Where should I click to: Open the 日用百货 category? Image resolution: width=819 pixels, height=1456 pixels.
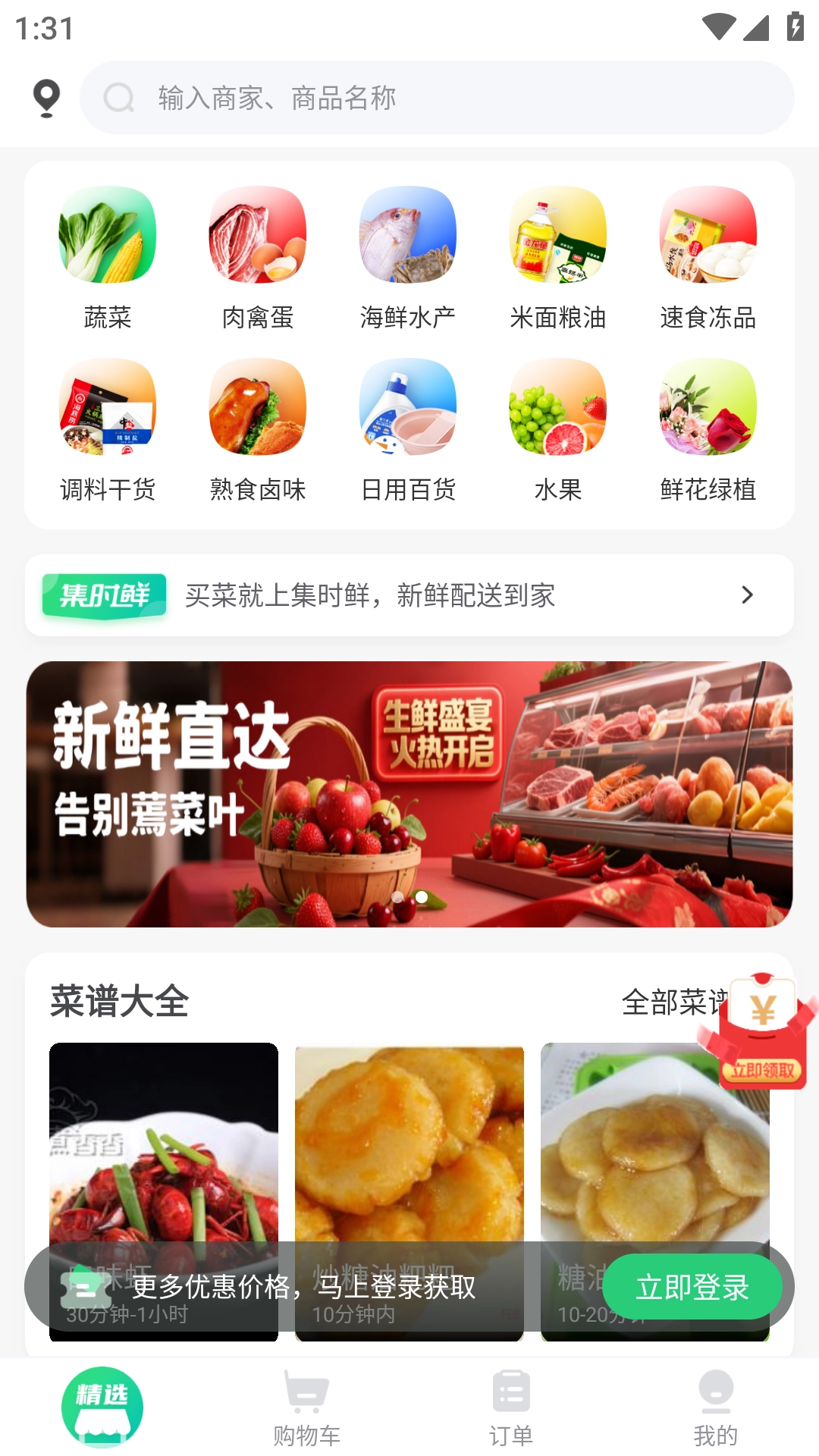(408, 430)
